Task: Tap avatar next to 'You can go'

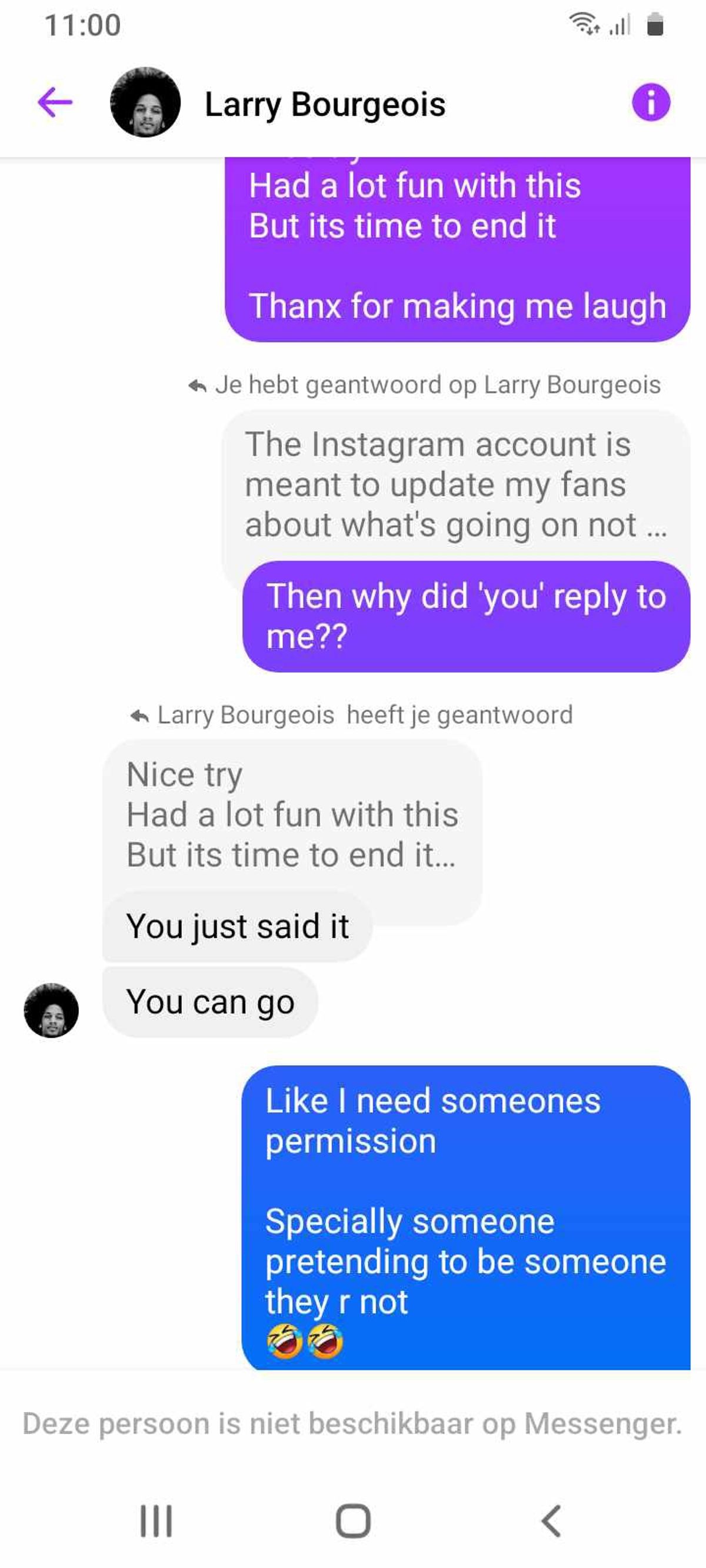Action: pyautogui.click(x=51, y=1010)
